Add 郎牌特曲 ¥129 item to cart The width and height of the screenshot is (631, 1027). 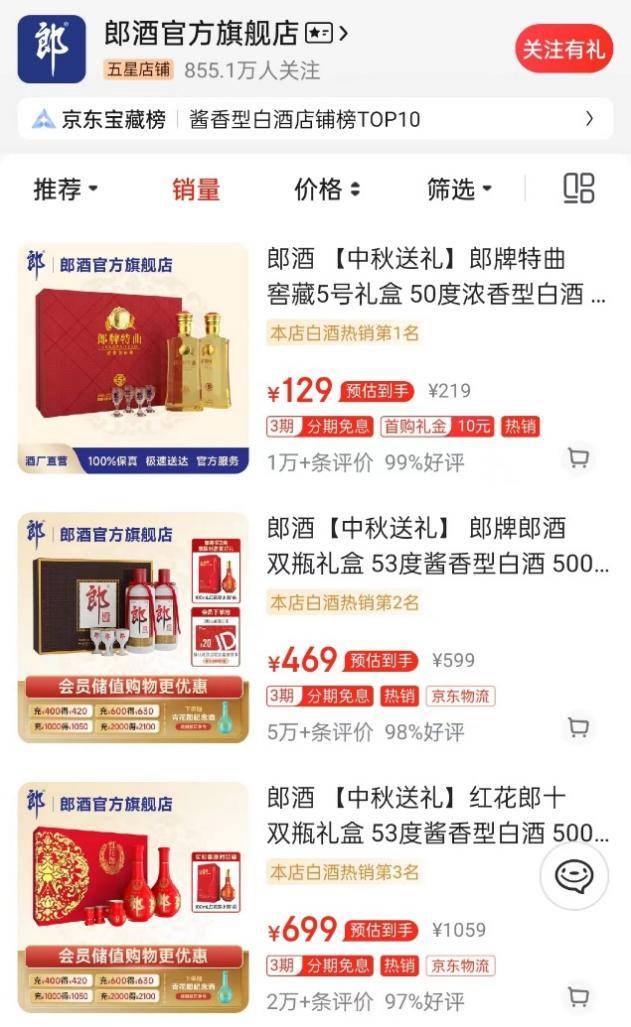tap(578, 458)
